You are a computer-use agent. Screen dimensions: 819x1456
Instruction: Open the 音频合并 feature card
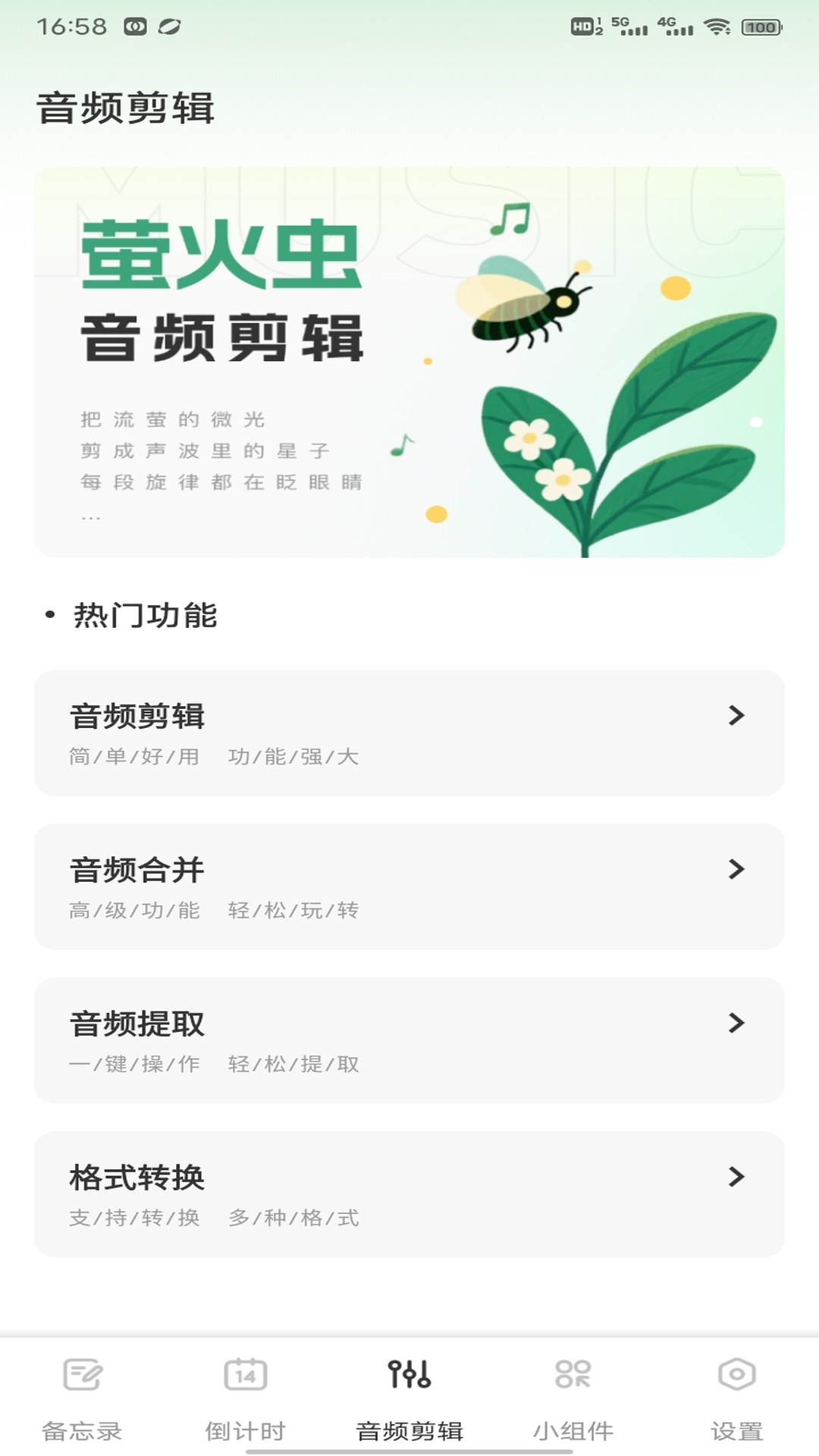coord(409,886)
